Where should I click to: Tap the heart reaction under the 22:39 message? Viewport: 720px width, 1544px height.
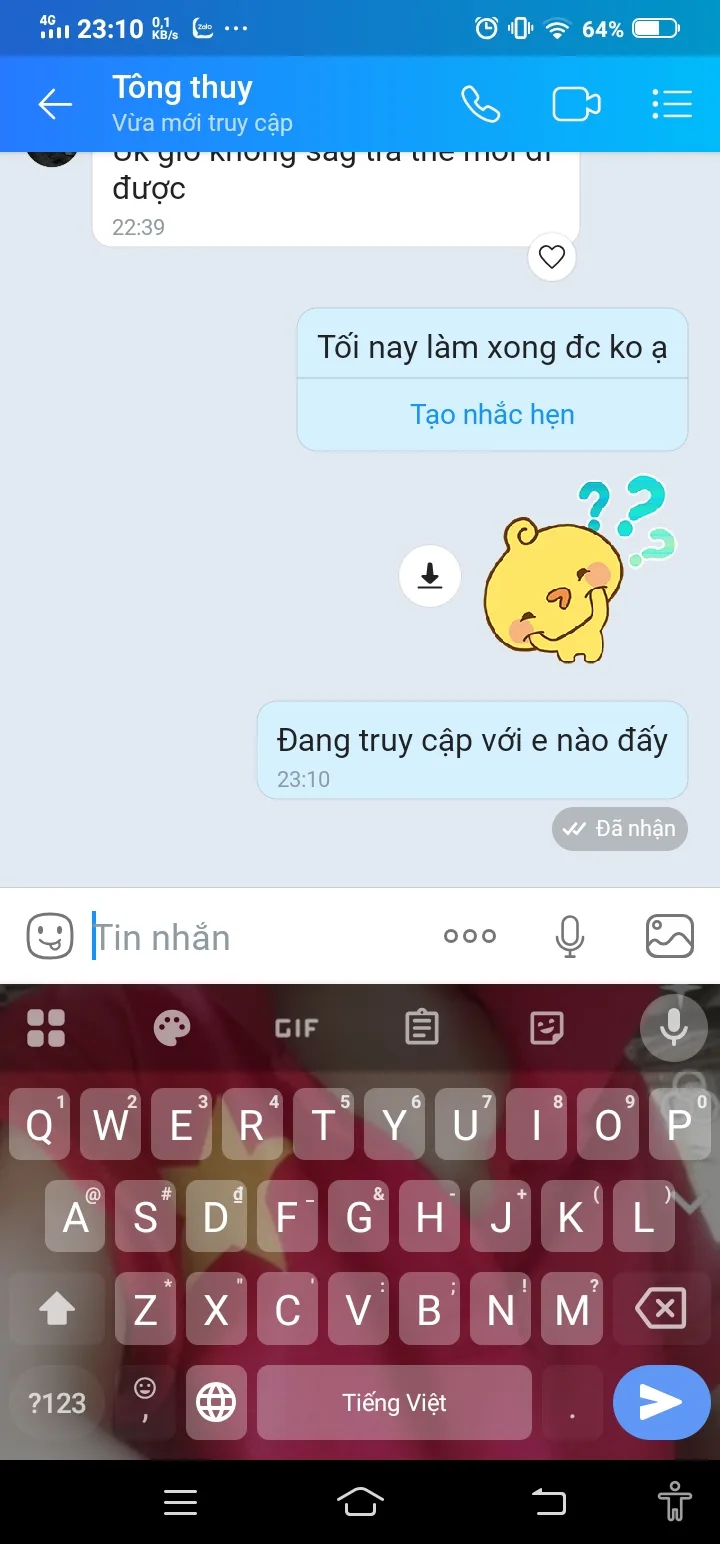[x=552, y=258]
